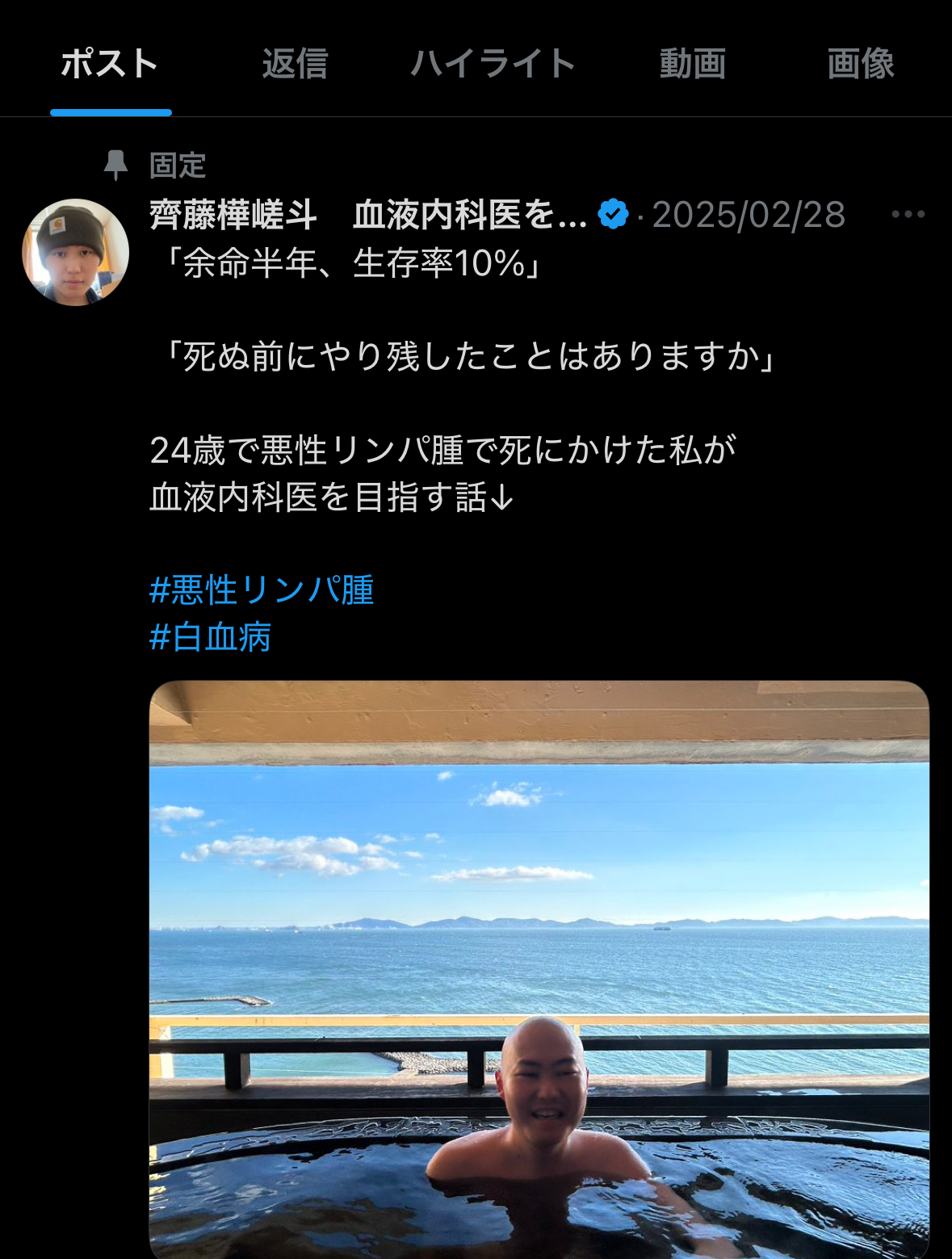Tap the author name 齊藤樺嵯斗
952x1259 pixels.
[x=234, y=215]
